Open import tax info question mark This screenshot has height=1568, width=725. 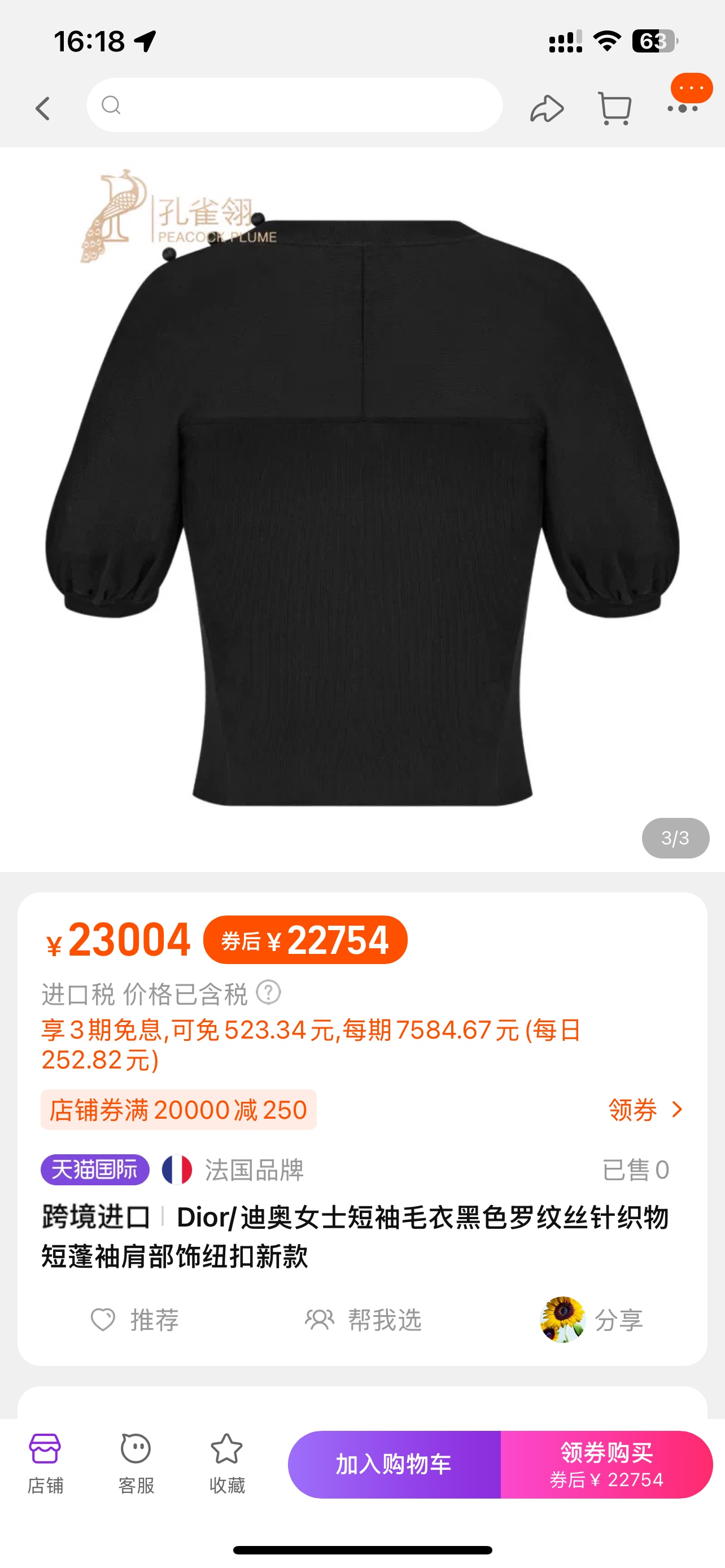268,992
